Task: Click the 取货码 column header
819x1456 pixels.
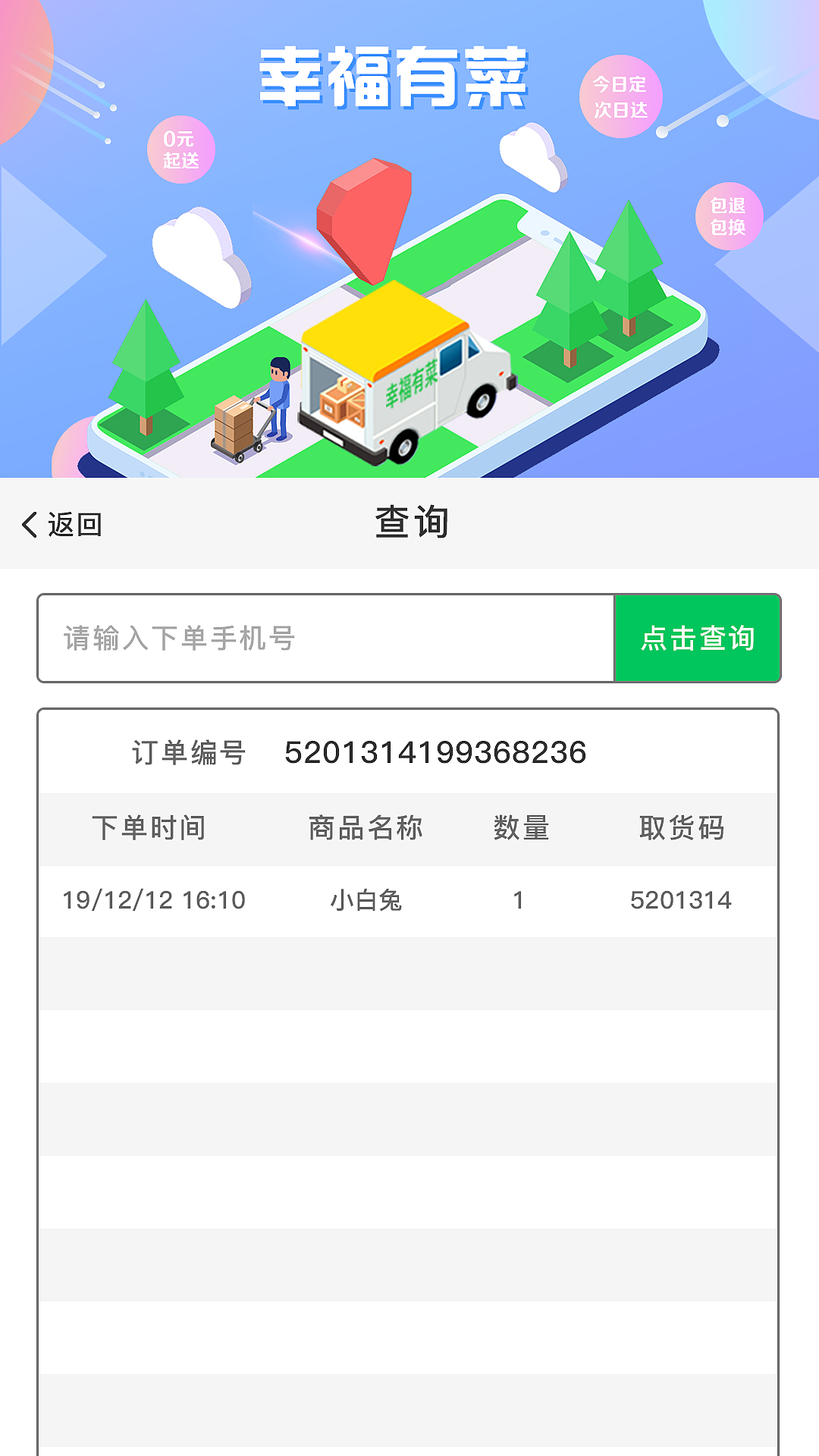Action: click(x=681, y=828)
